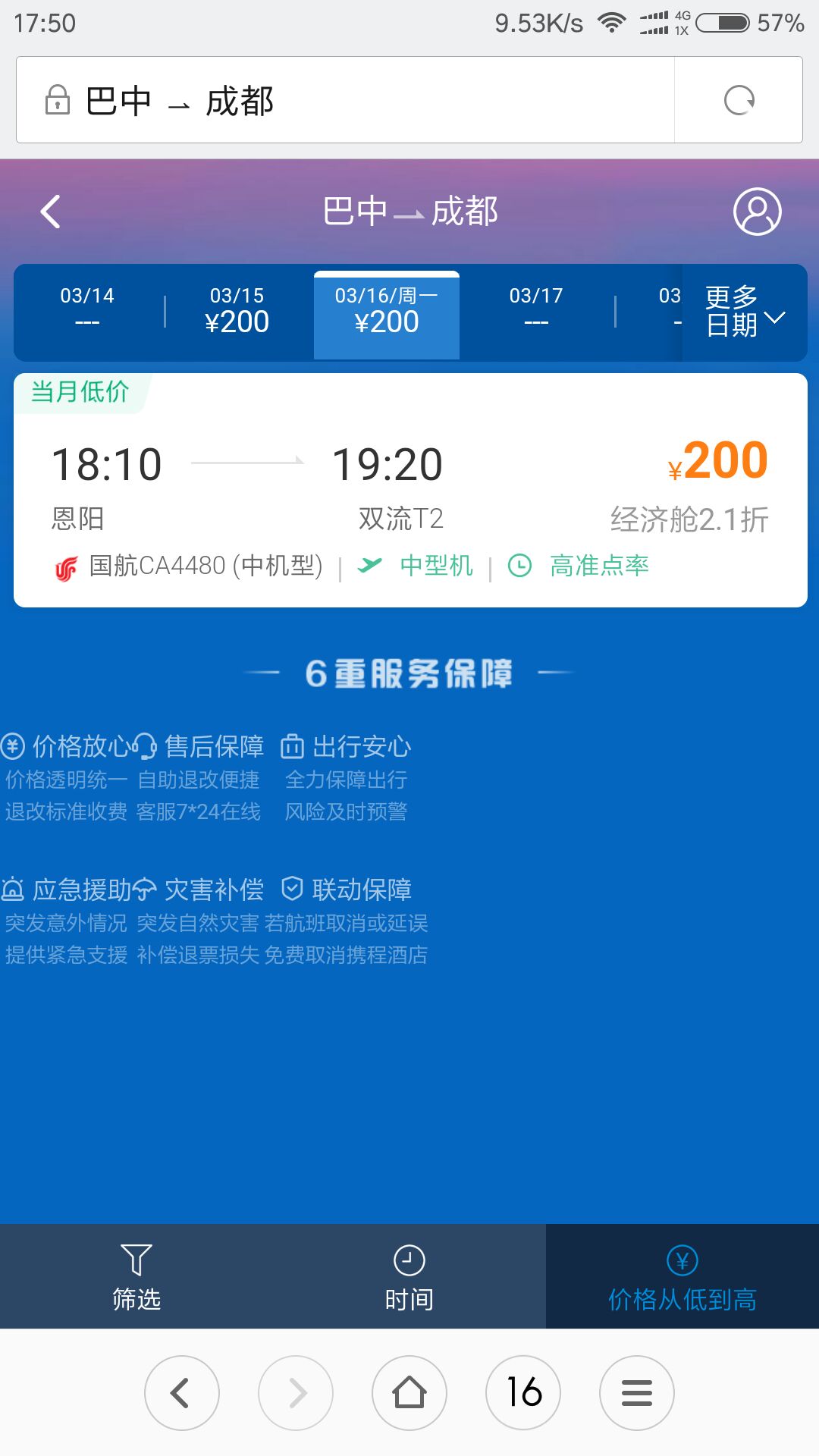Reload the page with the refresh icon
This screenshot has height=1456, width=819.
coord(739,100)
